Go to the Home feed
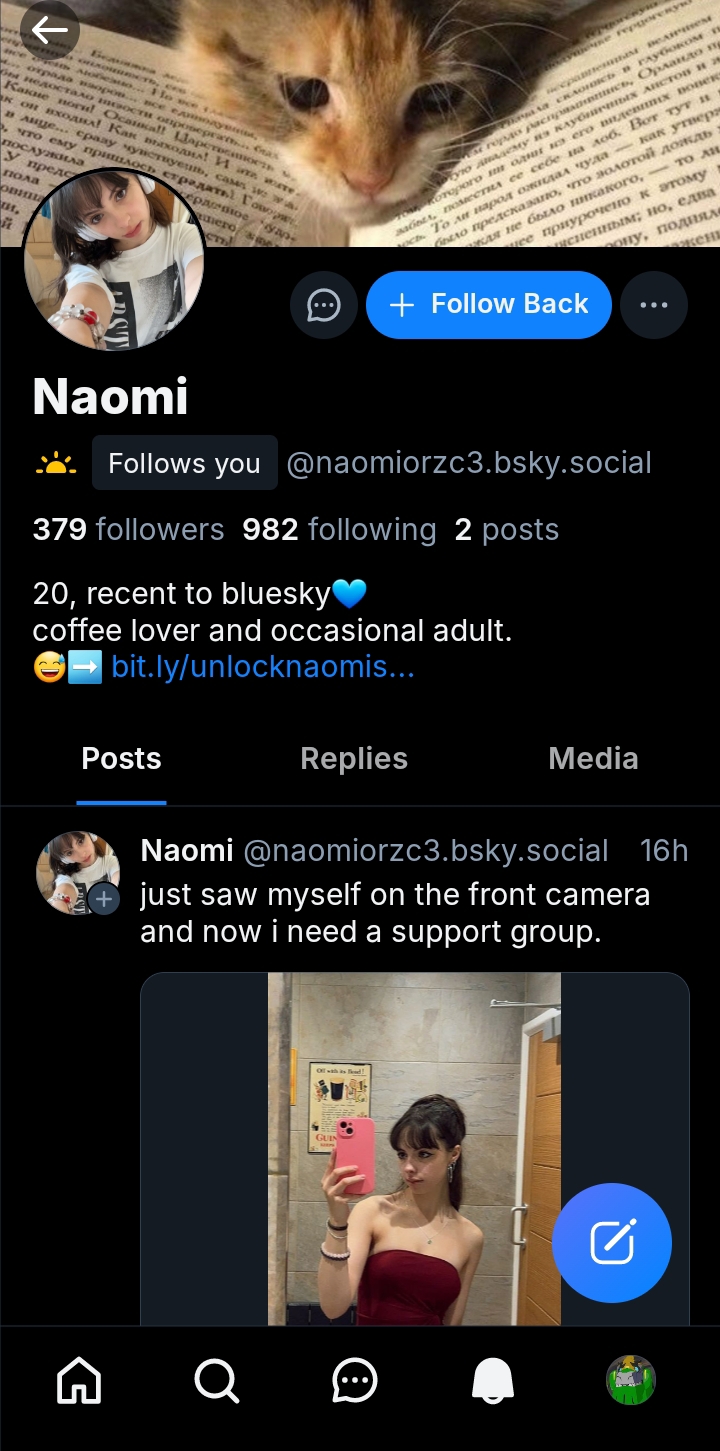 80,1381
